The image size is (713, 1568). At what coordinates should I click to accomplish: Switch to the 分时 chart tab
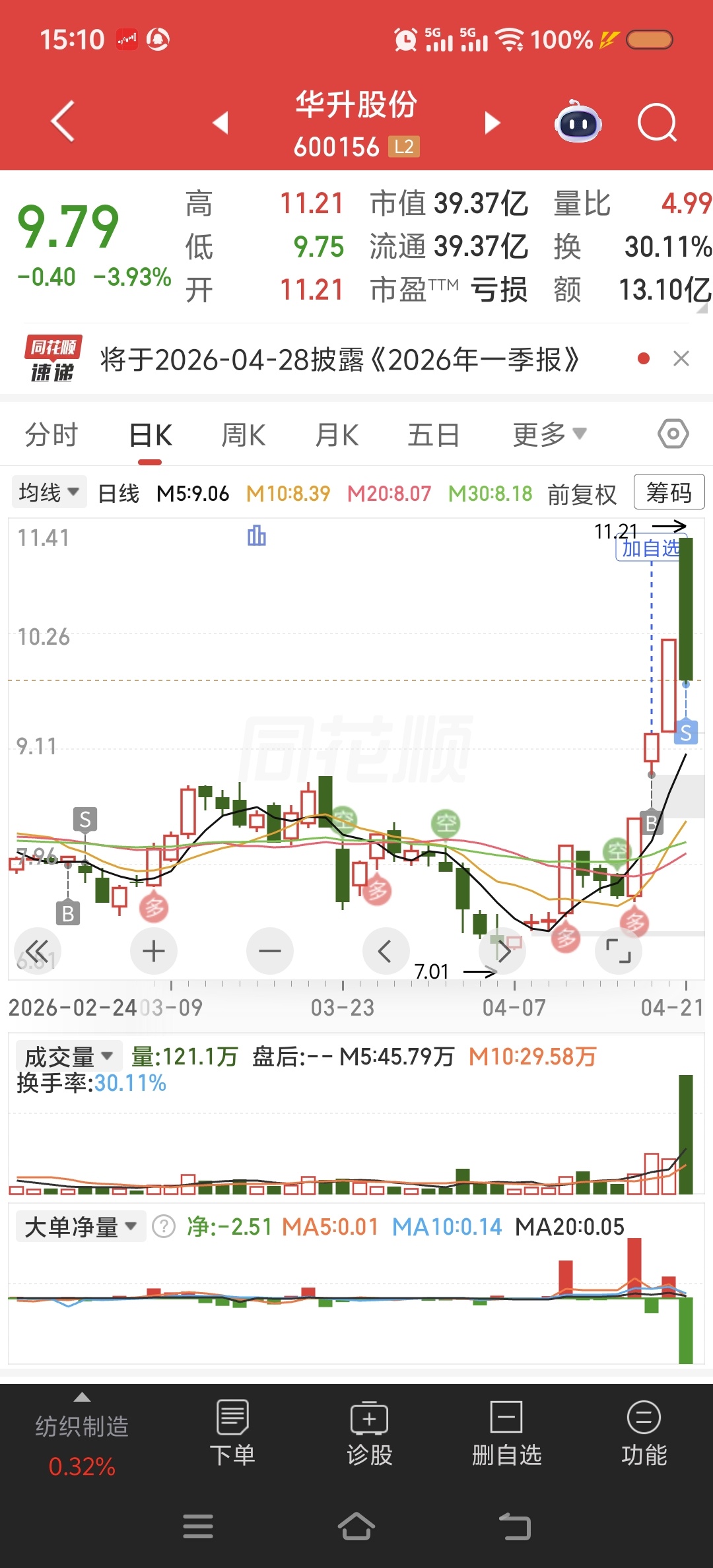pos(51,436)
